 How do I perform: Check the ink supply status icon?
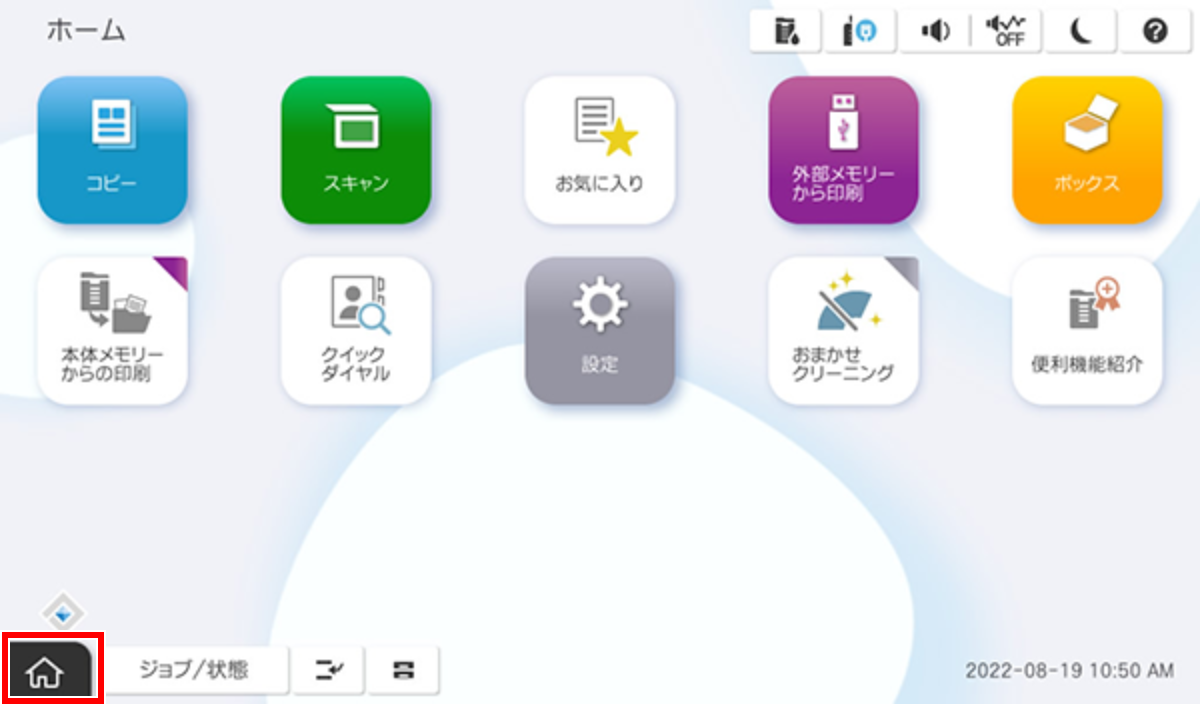[785, 32]
